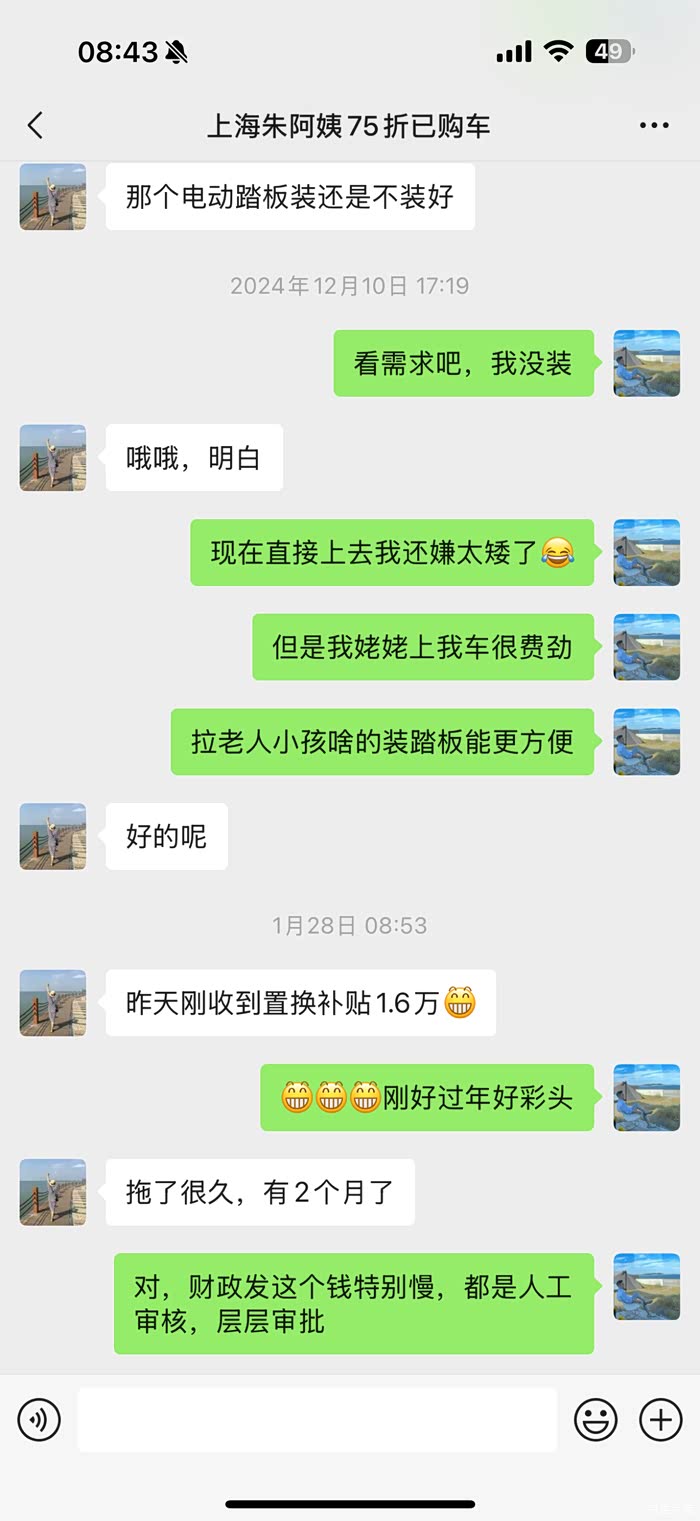Open the plus attachment menu
The height and width of the screenshot is (1521, 700).
[661, 1420]
